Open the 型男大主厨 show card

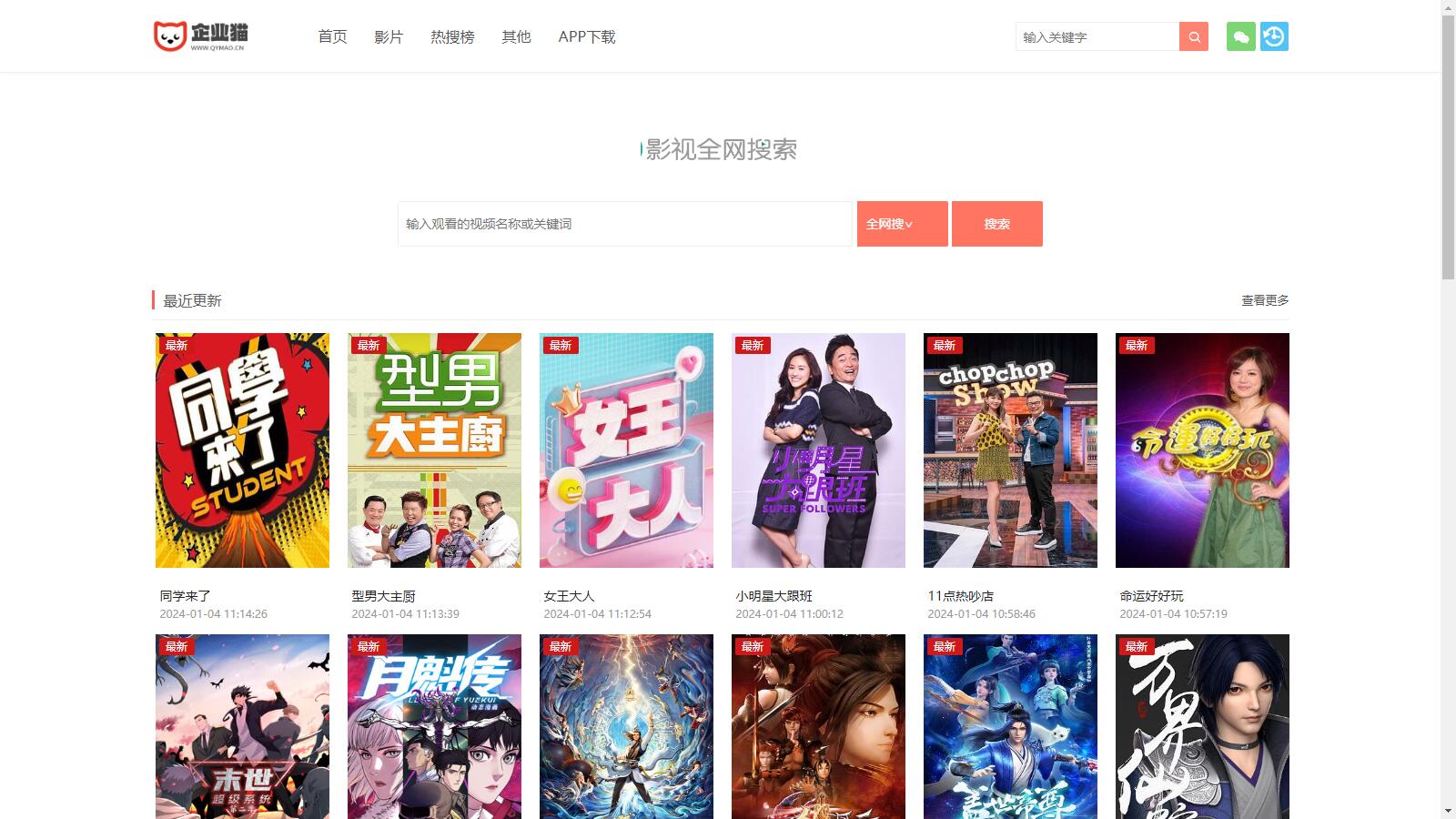tap(434, 450)
